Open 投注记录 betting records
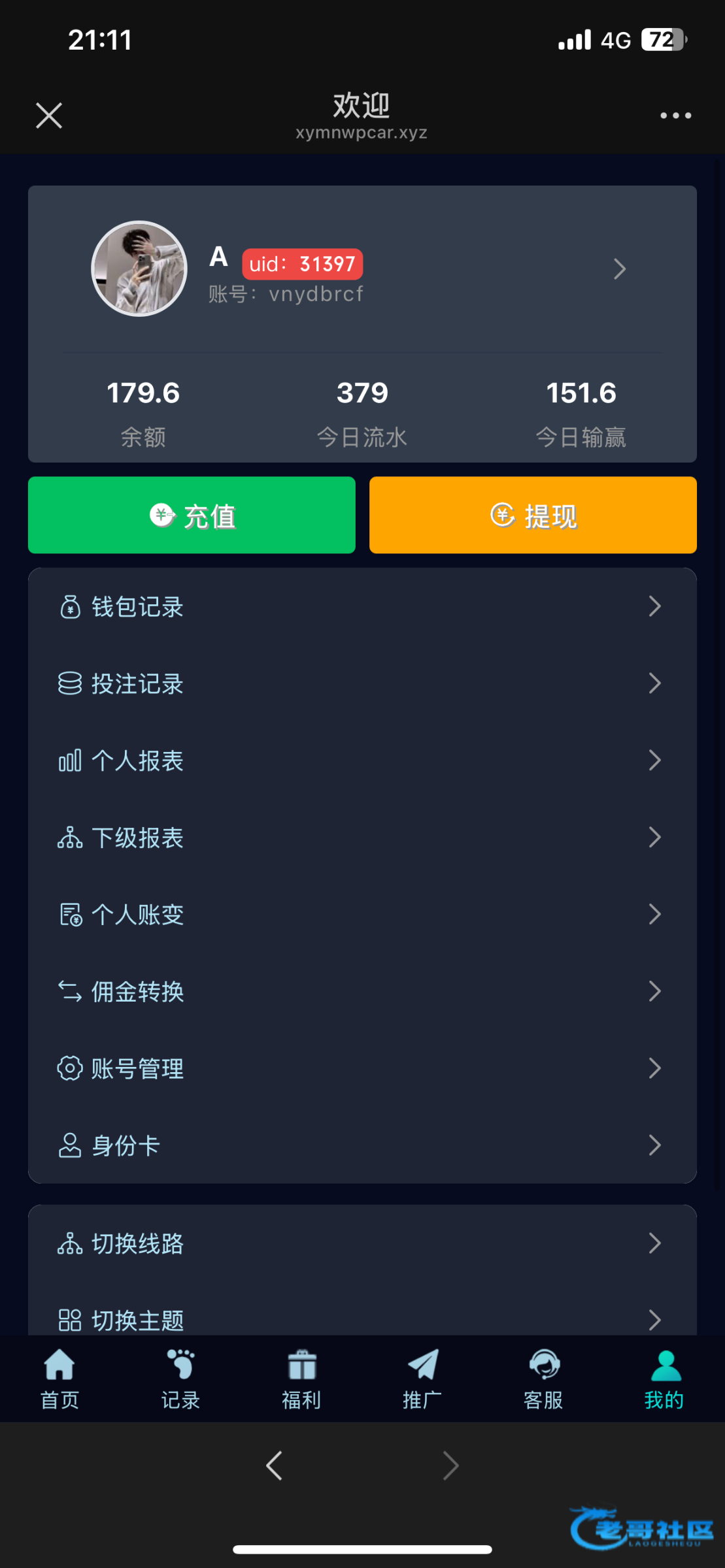Viewport: 725px width, 1568px height. [362, 683]
